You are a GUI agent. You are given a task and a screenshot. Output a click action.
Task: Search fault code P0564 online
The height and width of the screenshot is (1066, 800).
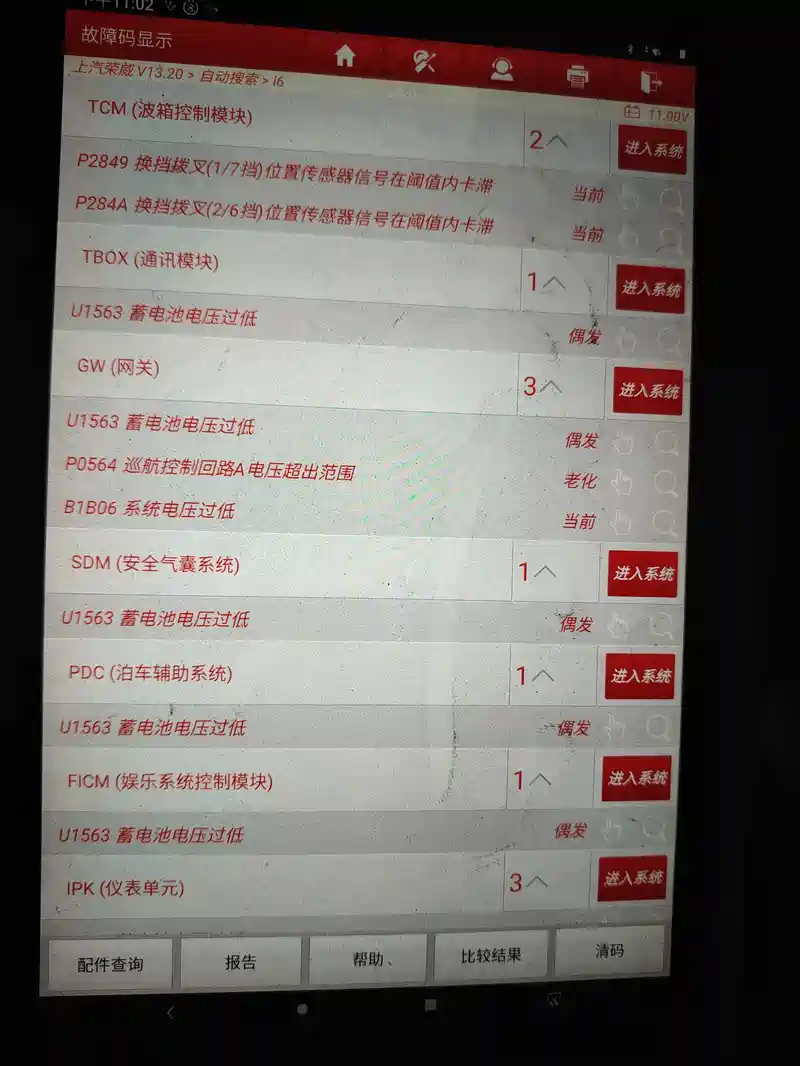[x=666, y=483]
